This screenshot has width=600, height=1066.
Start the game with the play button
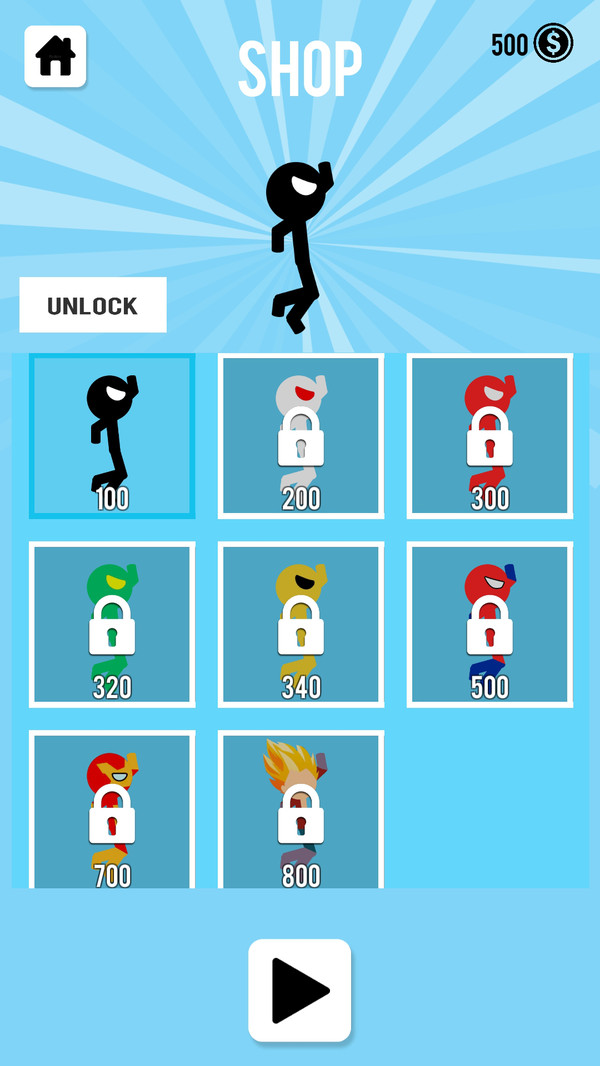pos(300,990)
